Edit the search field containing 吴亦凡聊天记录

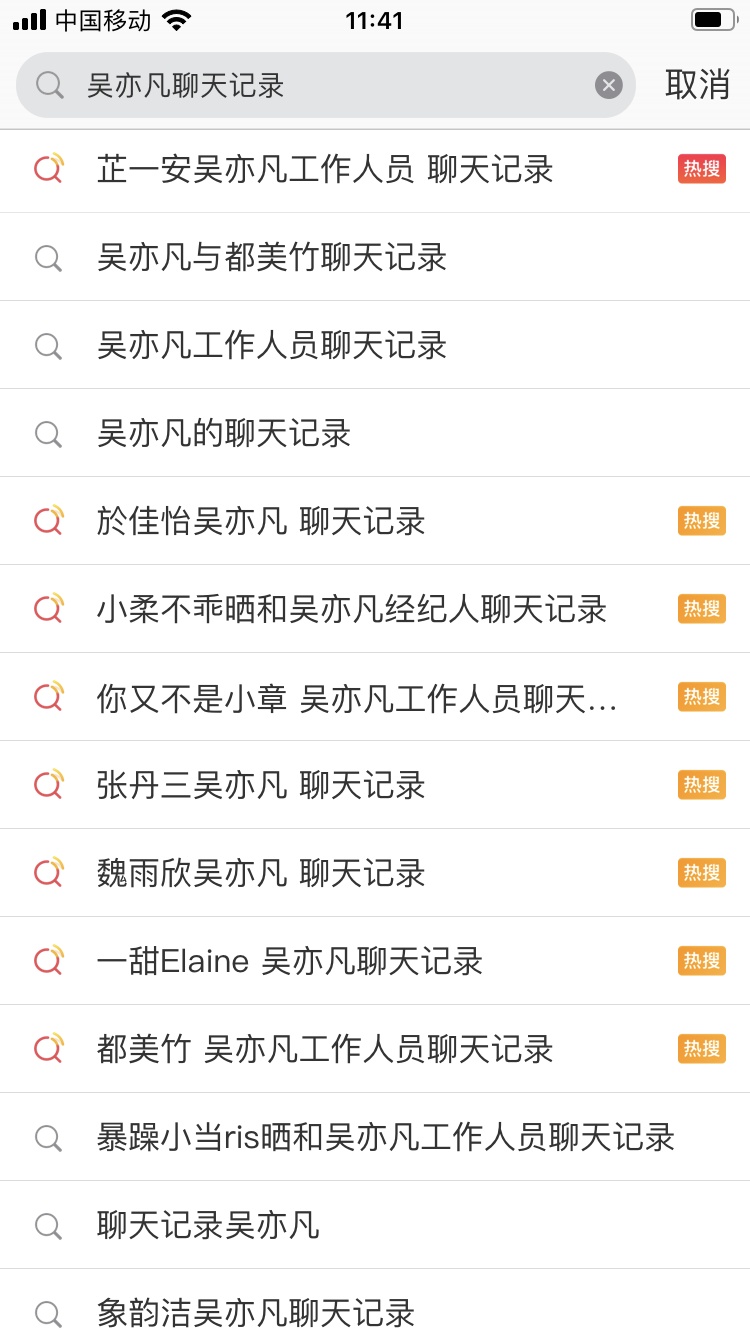tap(326, 85)
